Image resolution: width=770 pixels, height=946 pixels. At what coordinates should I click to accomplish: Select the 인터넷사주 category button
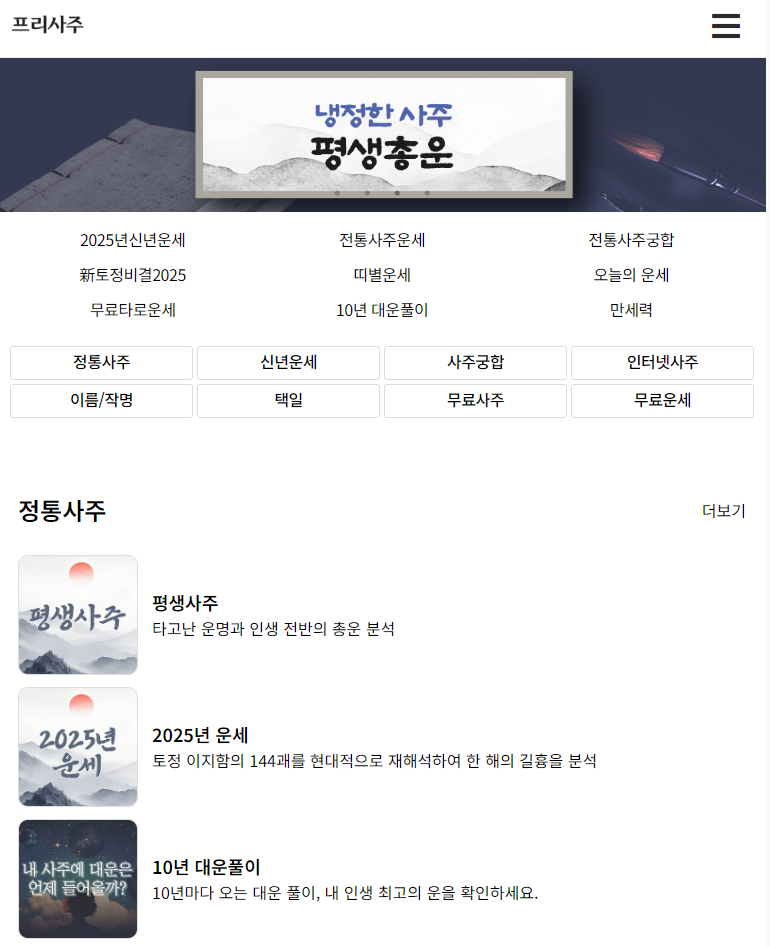pos(662,363)
